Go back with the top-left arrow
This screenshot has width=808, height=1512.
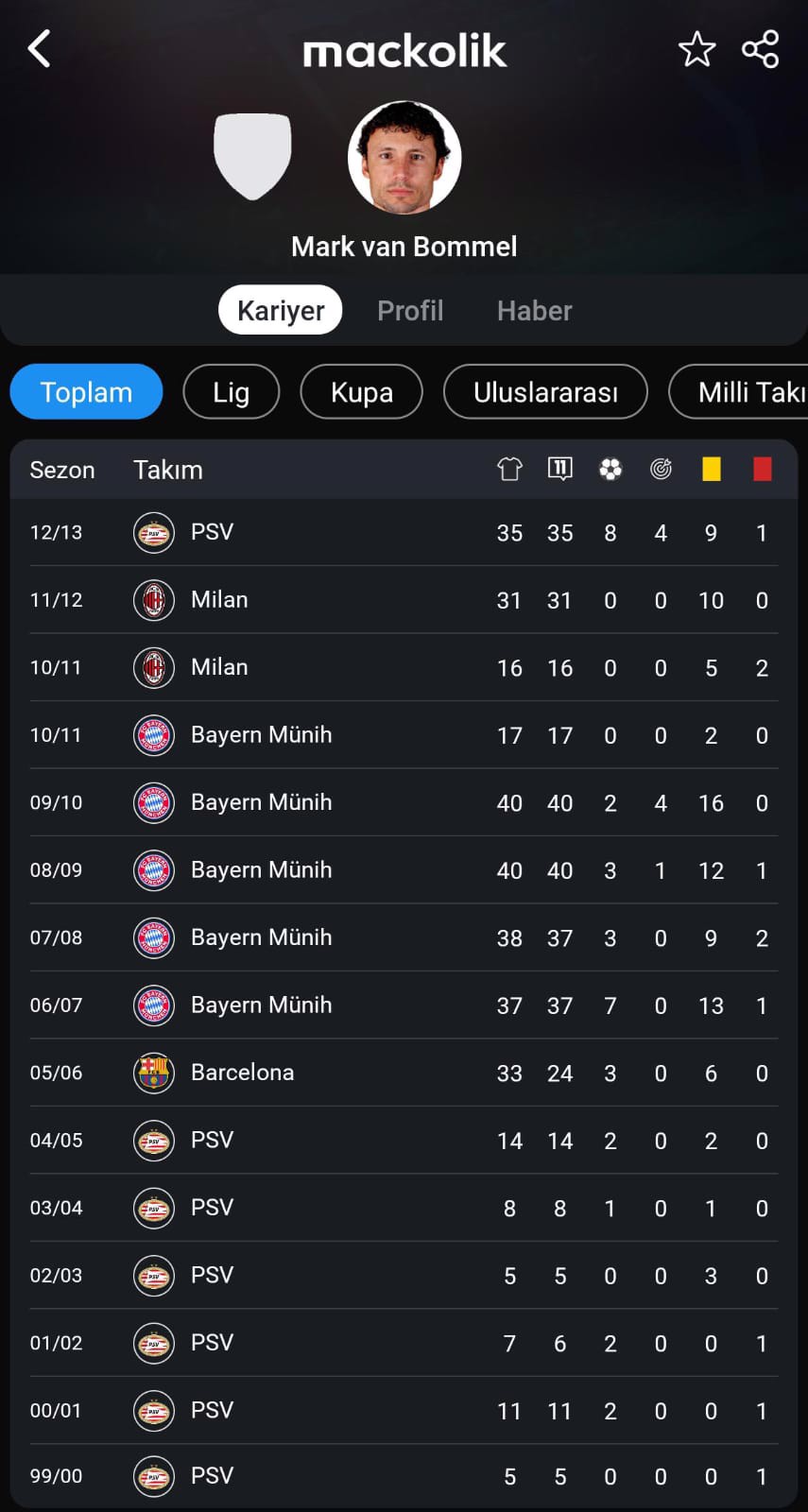39,49
